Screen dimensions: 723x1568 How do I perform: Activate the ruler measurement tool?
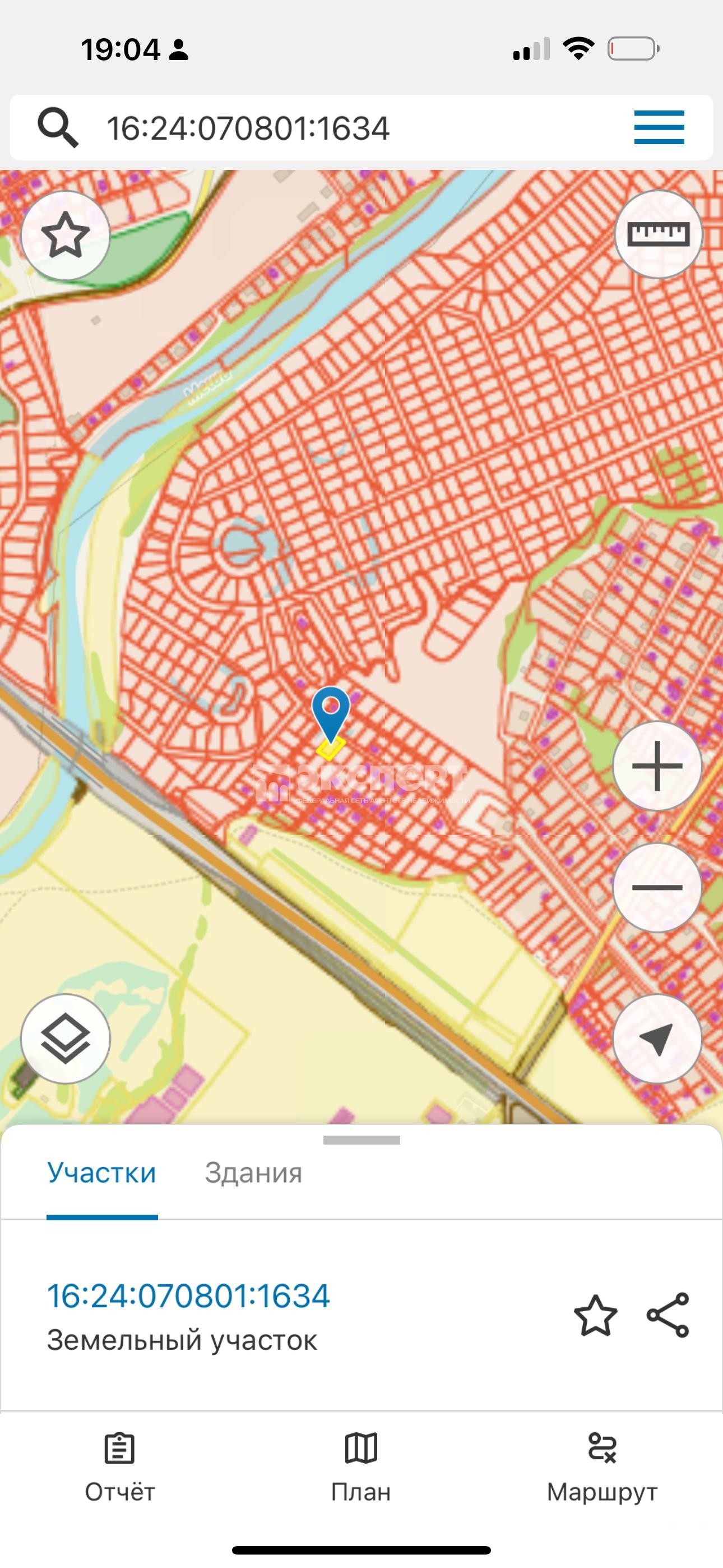(x=658, y=234)
